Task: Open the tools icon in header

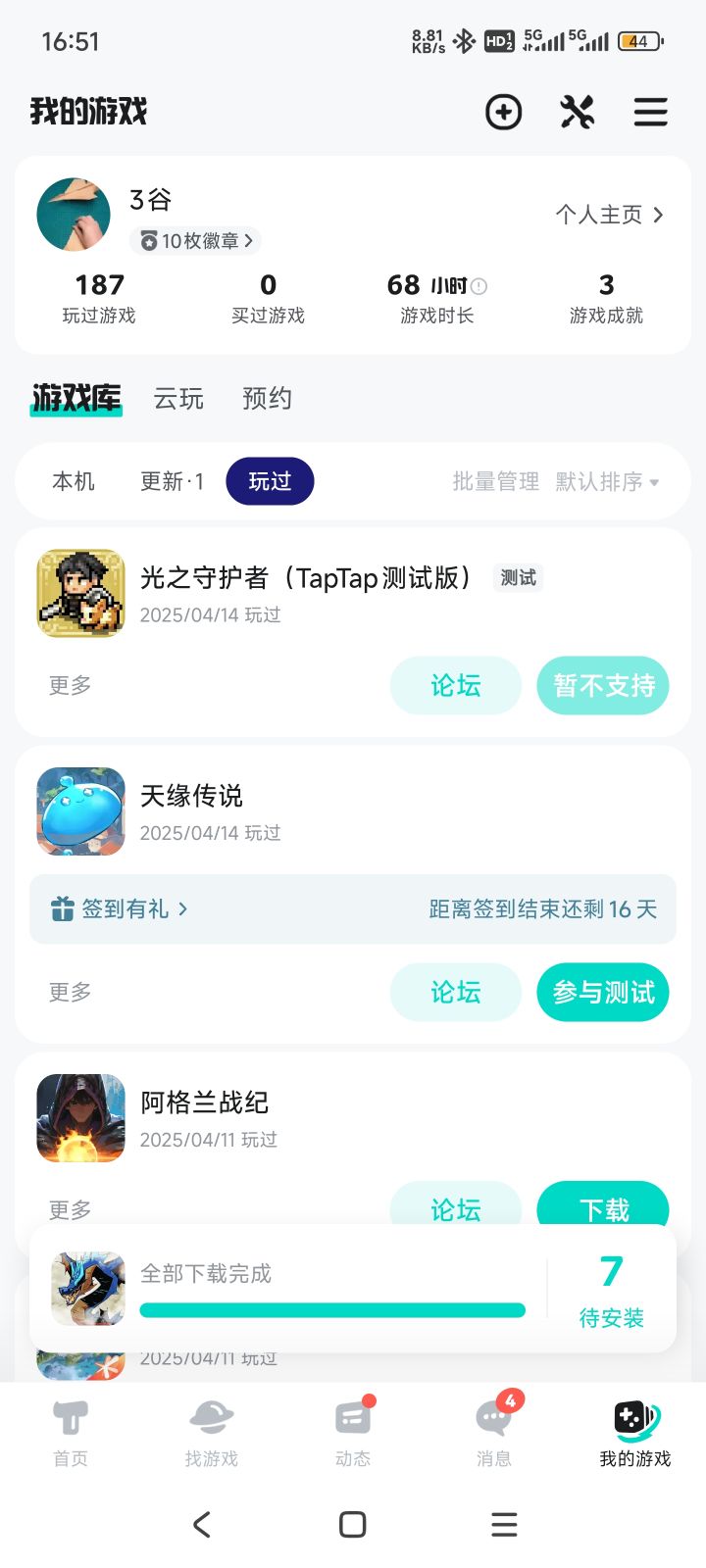Action: coord(578,112)
